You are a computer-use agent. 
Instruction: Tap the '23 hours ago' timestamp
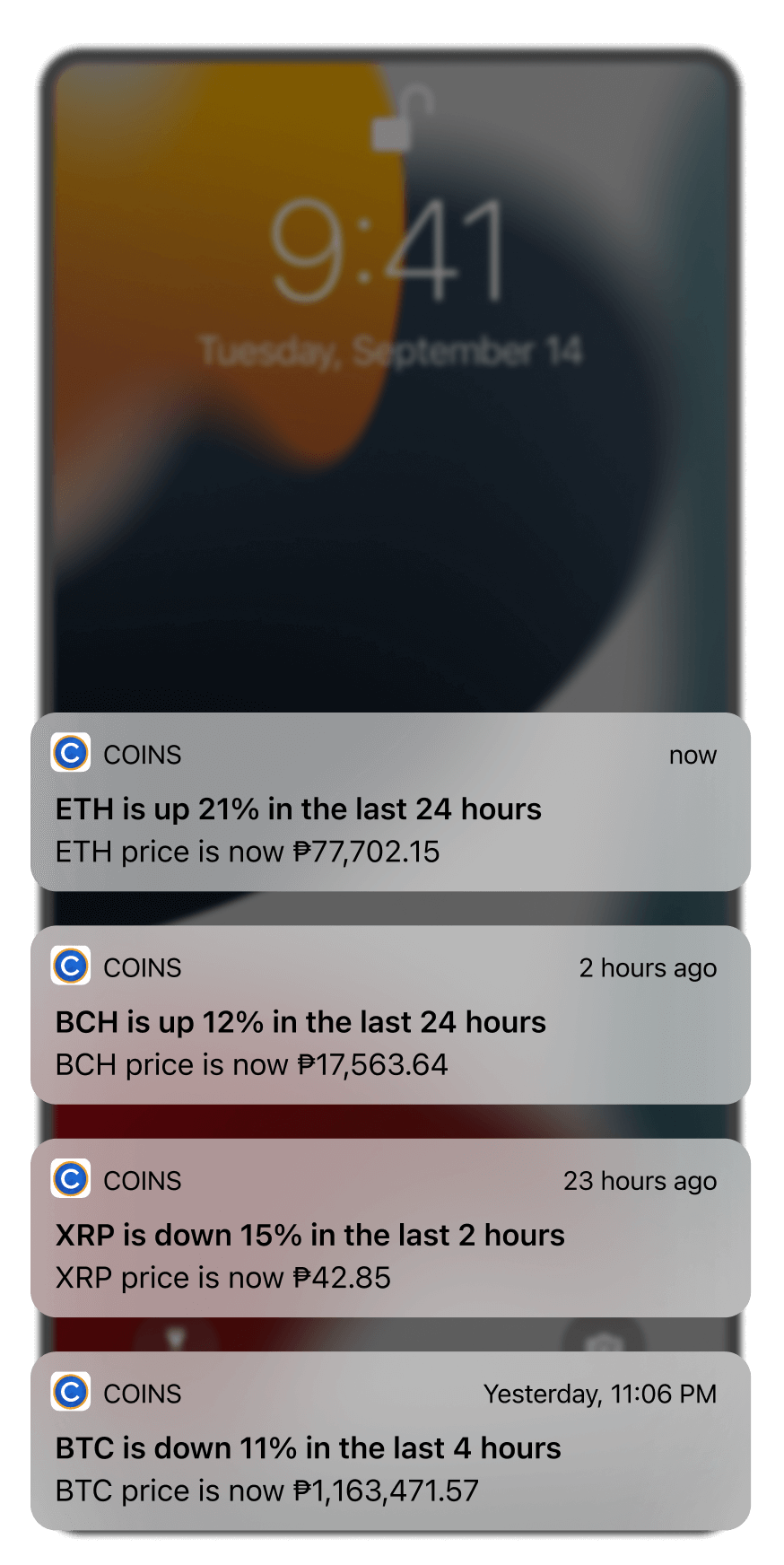(x=640, y=1181)
